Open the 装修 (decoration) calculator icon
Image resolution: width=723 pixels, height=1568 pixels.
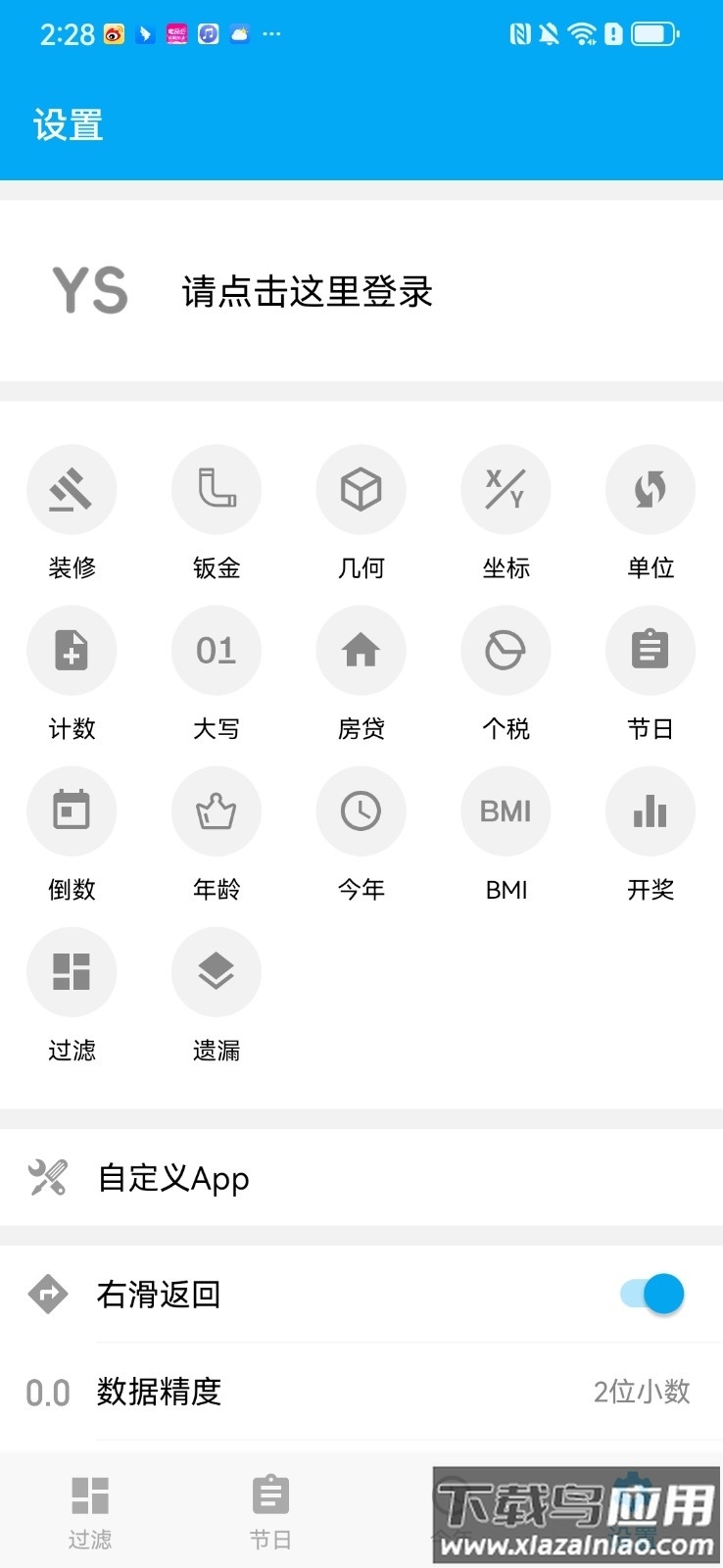coord(72,490)
